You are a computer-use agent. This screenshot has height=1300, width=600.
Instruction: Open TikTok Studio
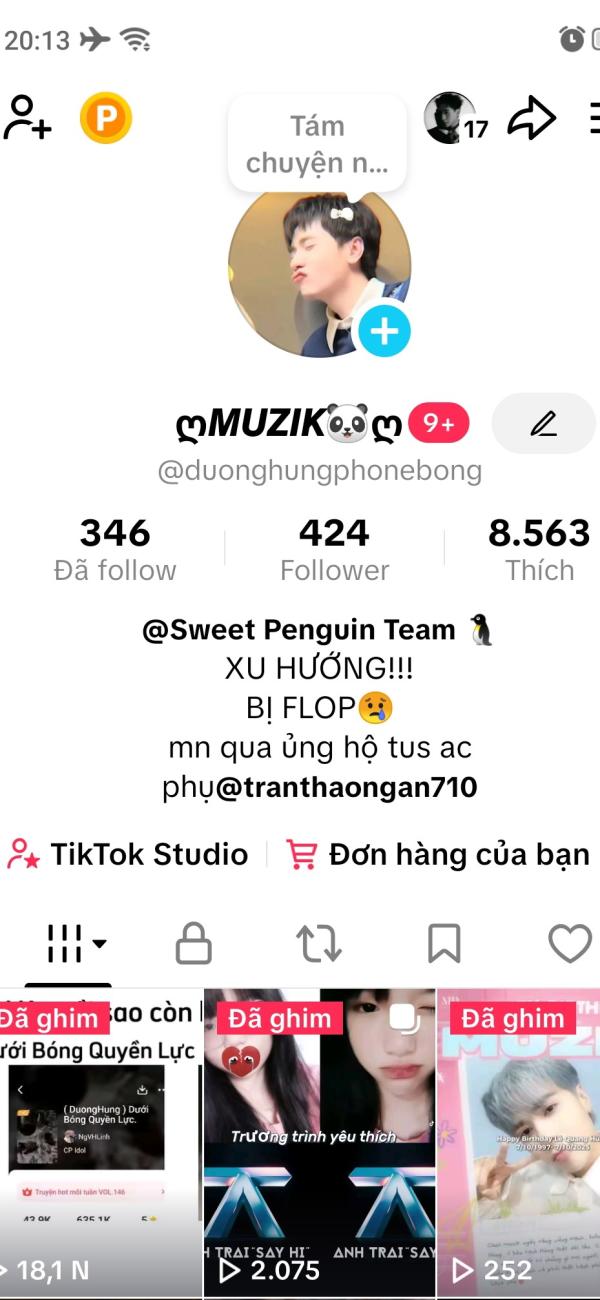coord(128,854)
